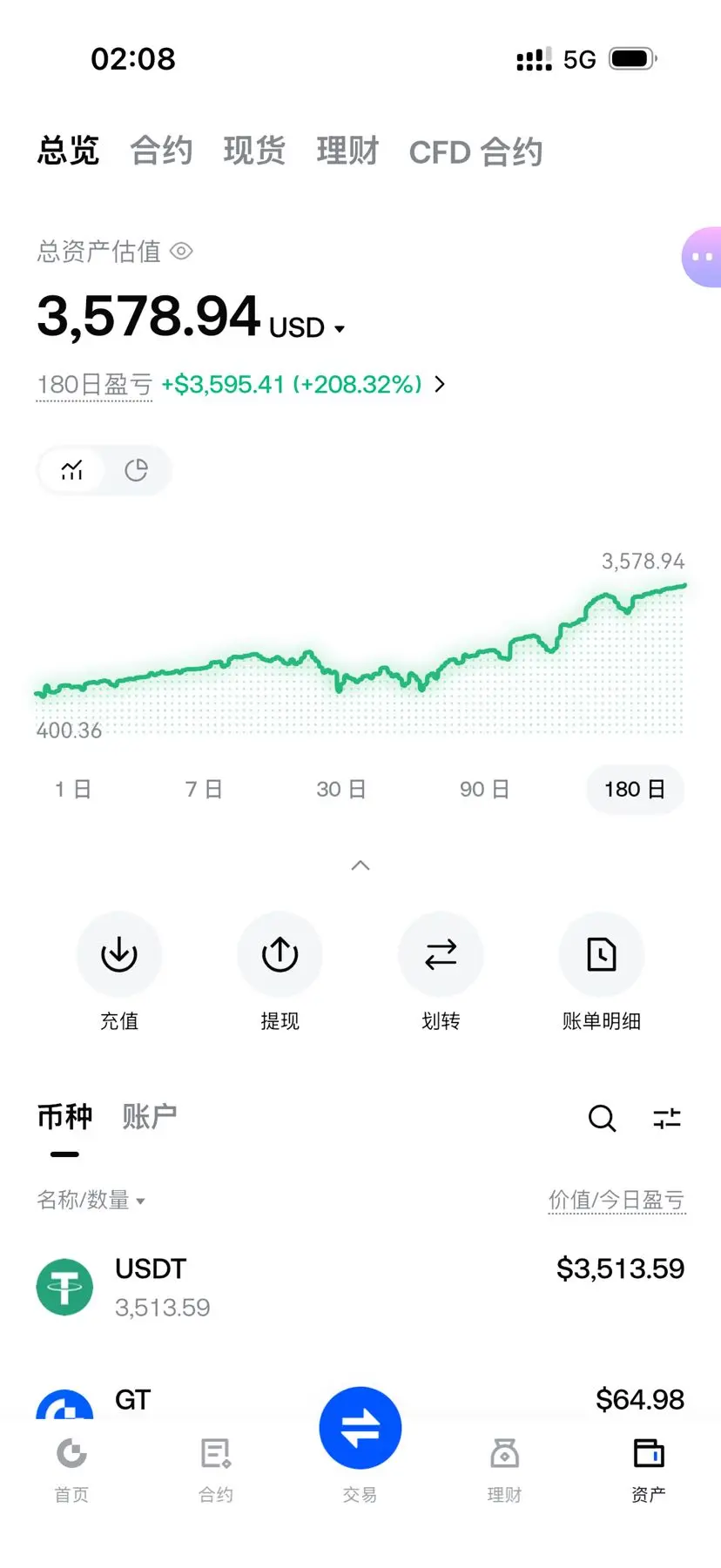
Task: Hide total asset value with eye icon
Action: click(x=181, y=252)
